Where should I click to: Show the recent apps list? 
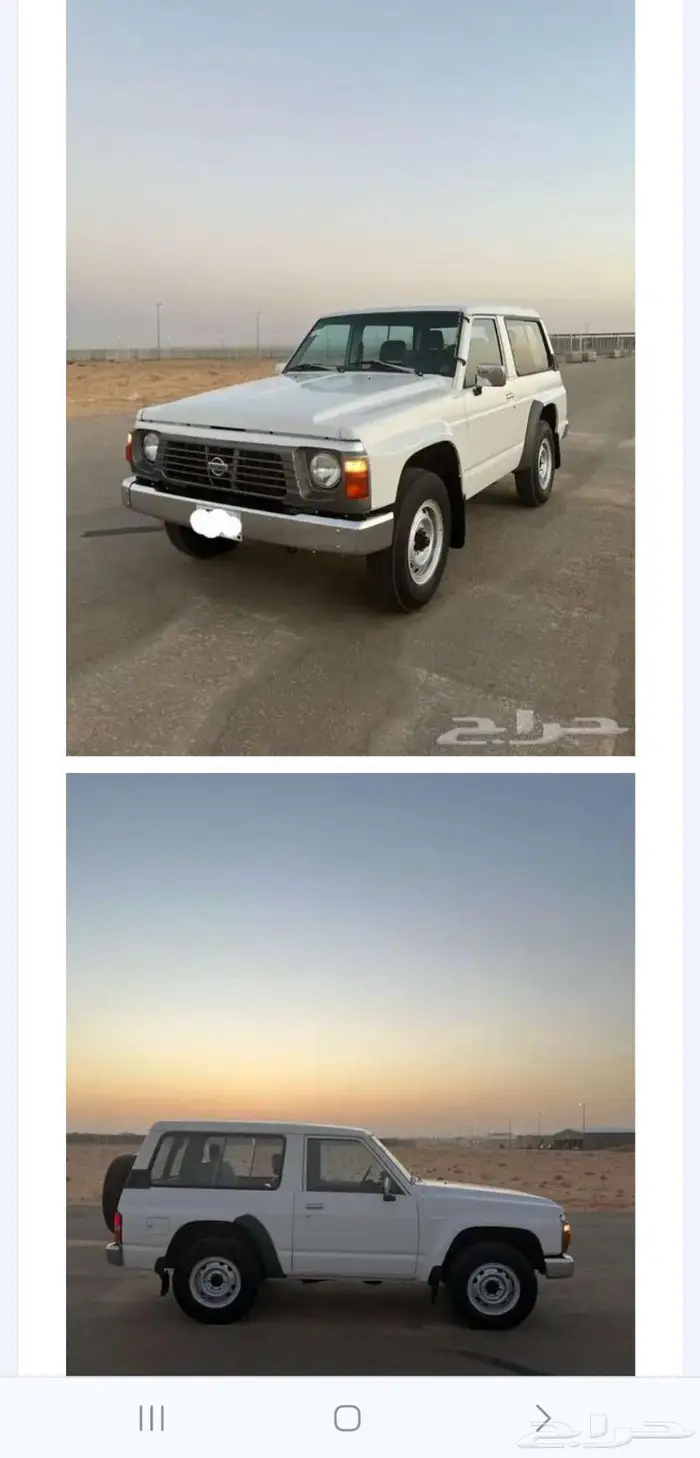[x=152, y=1418]
